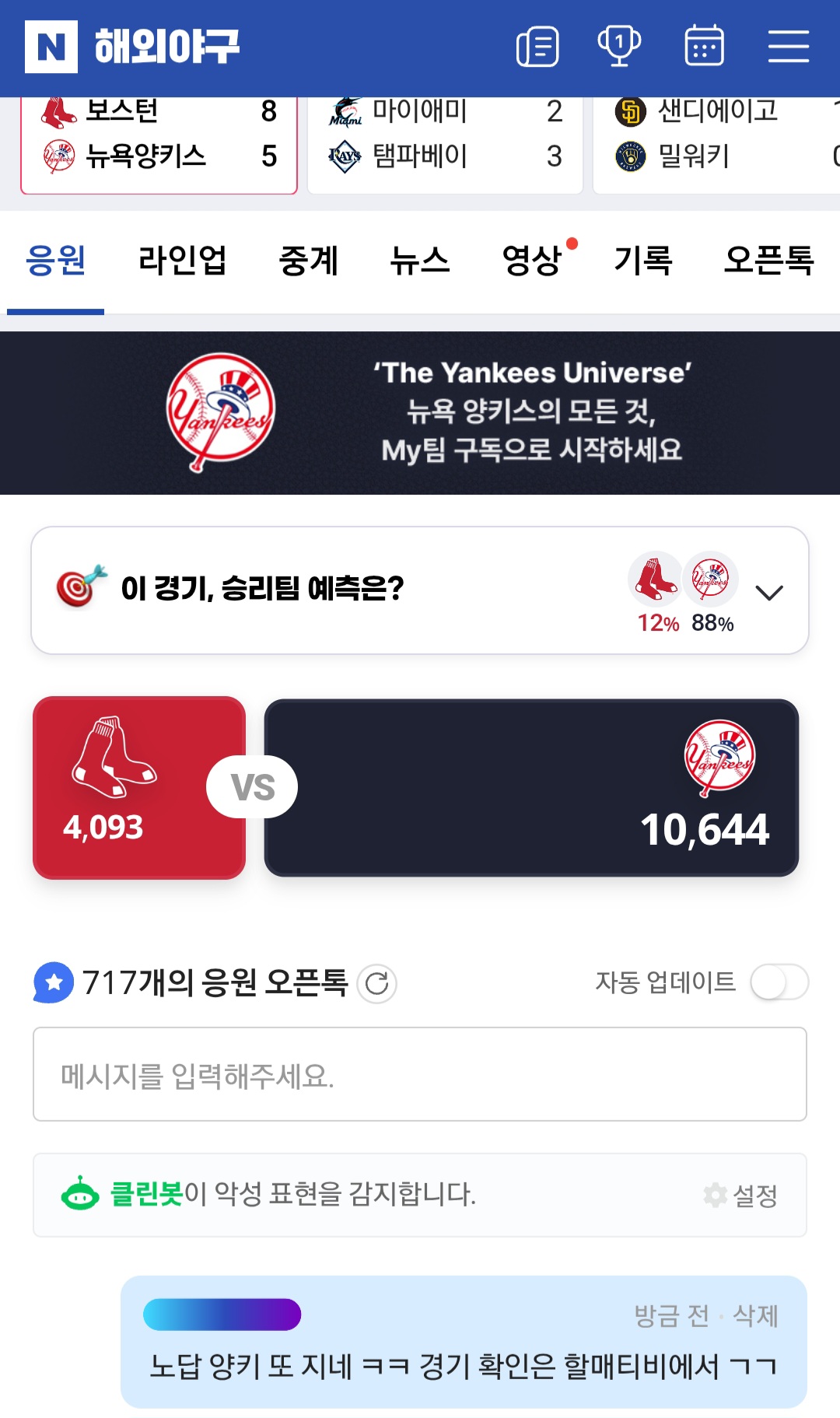This screenshot has width=840, height=1418.
Task: Open the schedule calendar icon
Action: [x=704, y=47]
